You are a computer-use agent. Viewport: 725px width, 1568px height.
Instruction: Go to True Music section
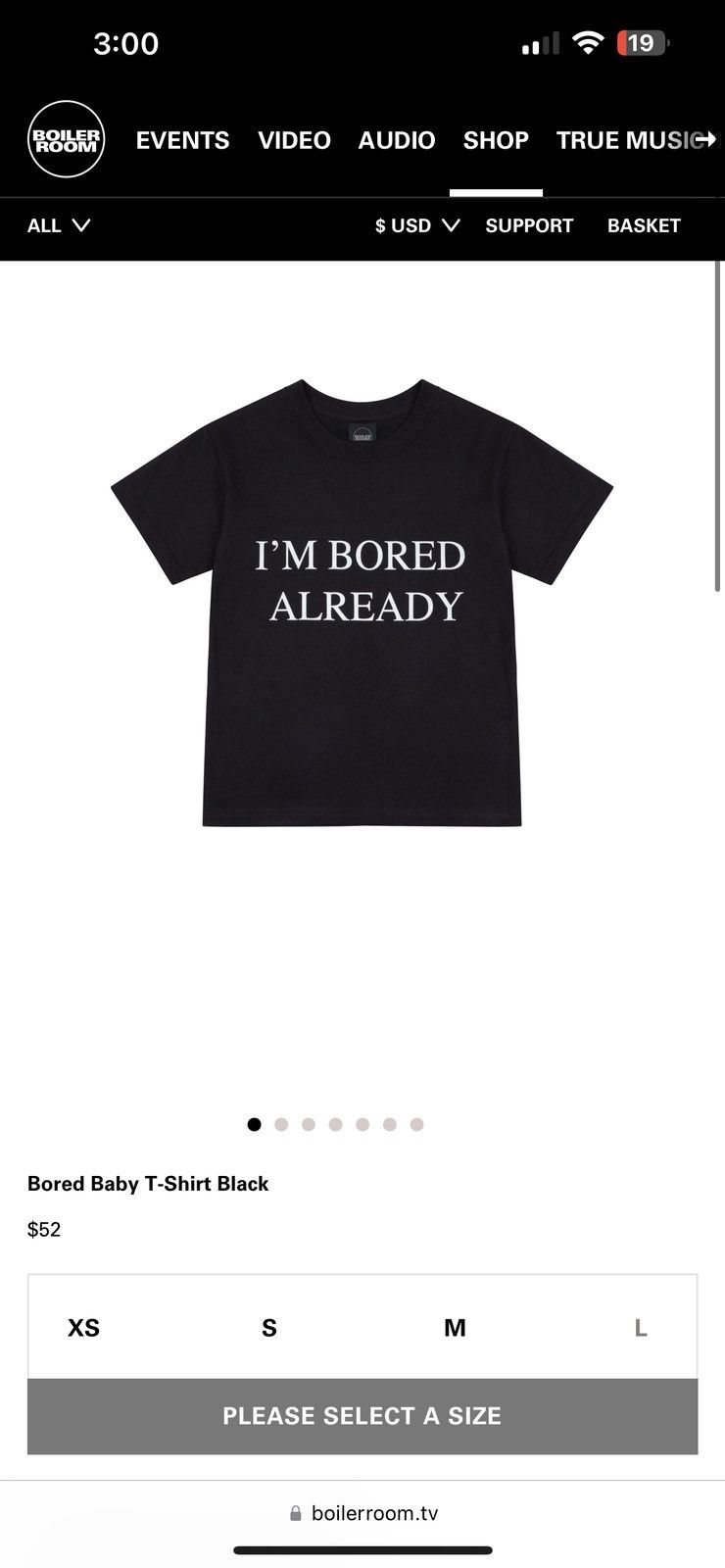tap(627, 140)
